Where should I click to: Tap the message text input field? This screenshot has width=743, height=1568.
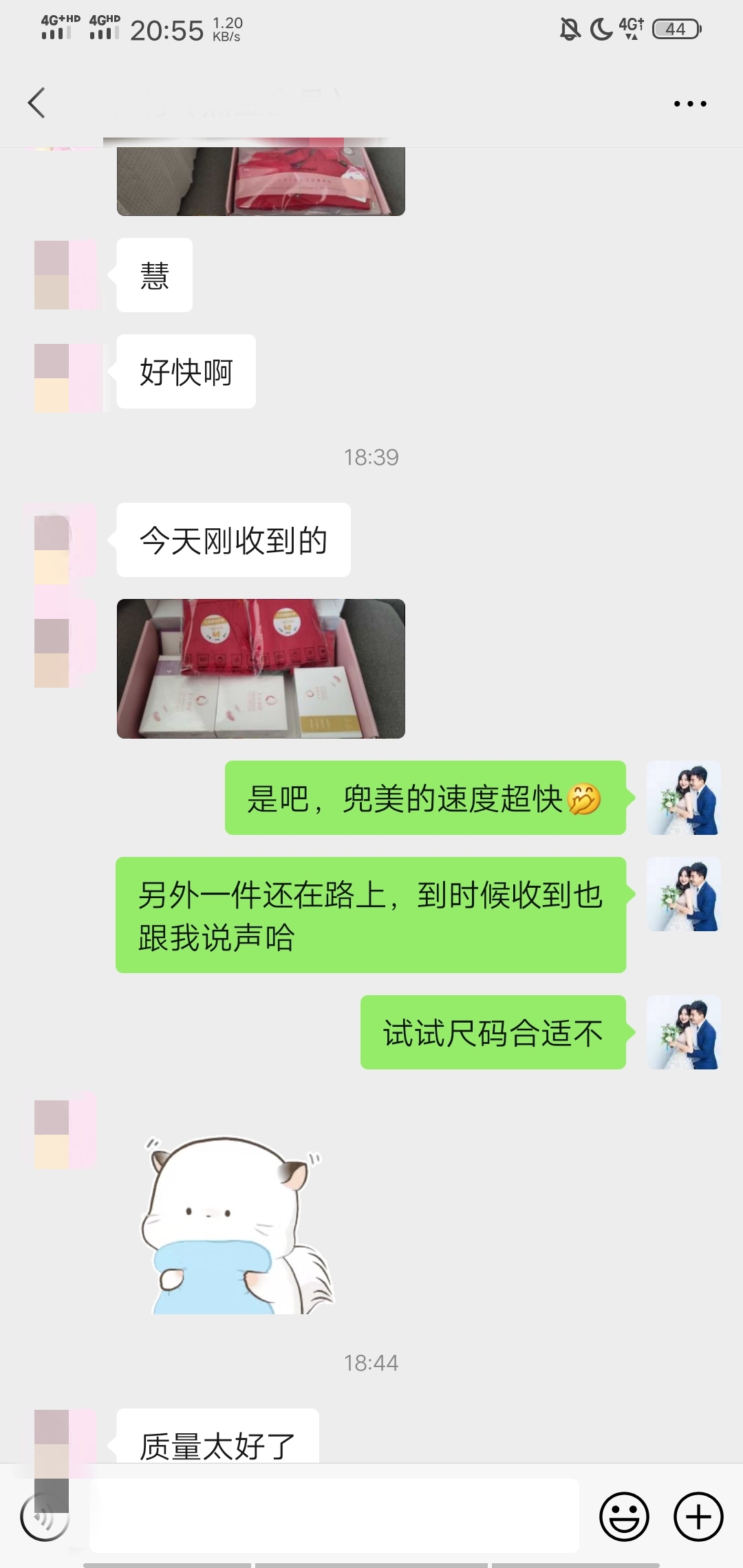coord(334,1516)
